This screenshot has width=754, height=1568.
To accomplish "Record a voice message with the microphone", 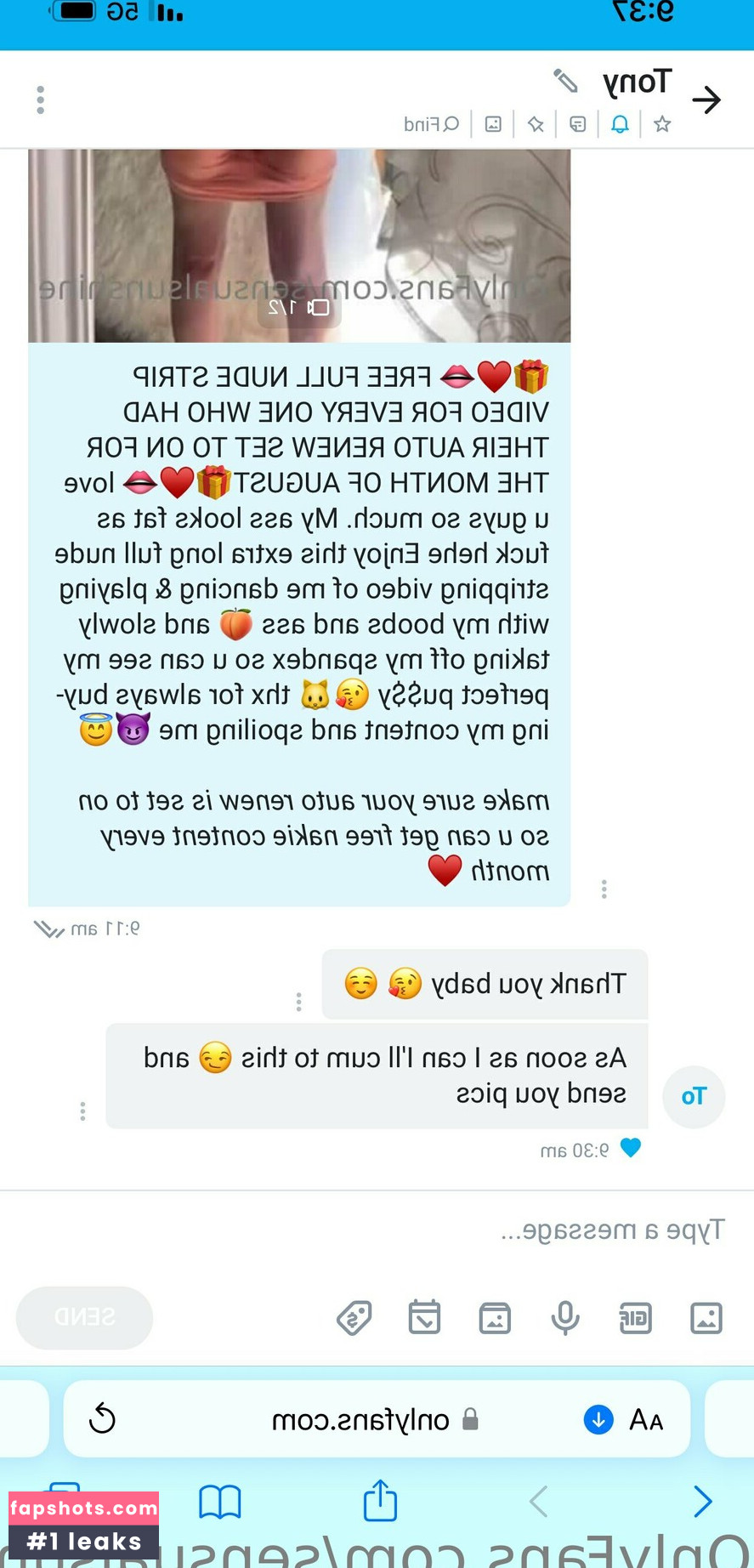I will pos(565,1318).
